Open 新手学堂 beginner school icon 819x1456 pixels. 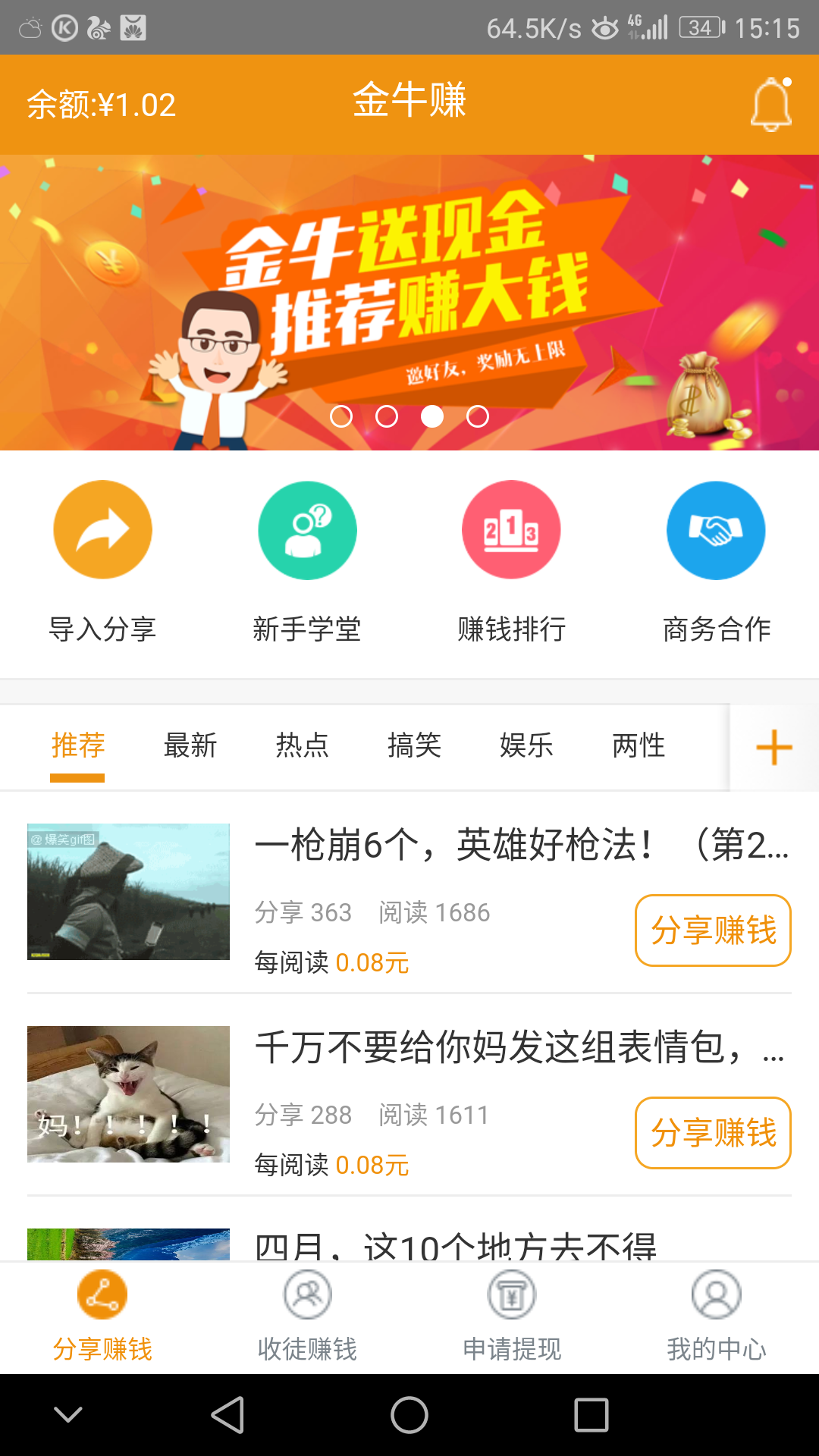(x=307, y=530)
